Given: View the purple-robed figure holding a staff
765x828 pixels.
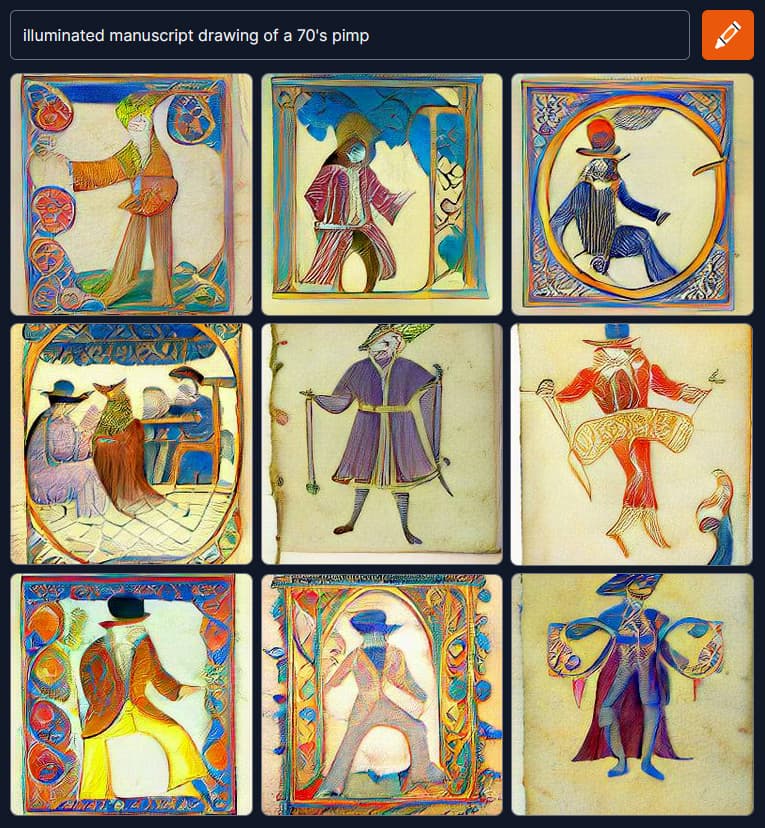Looking at the screenshot, I should (x=381, y=444).
